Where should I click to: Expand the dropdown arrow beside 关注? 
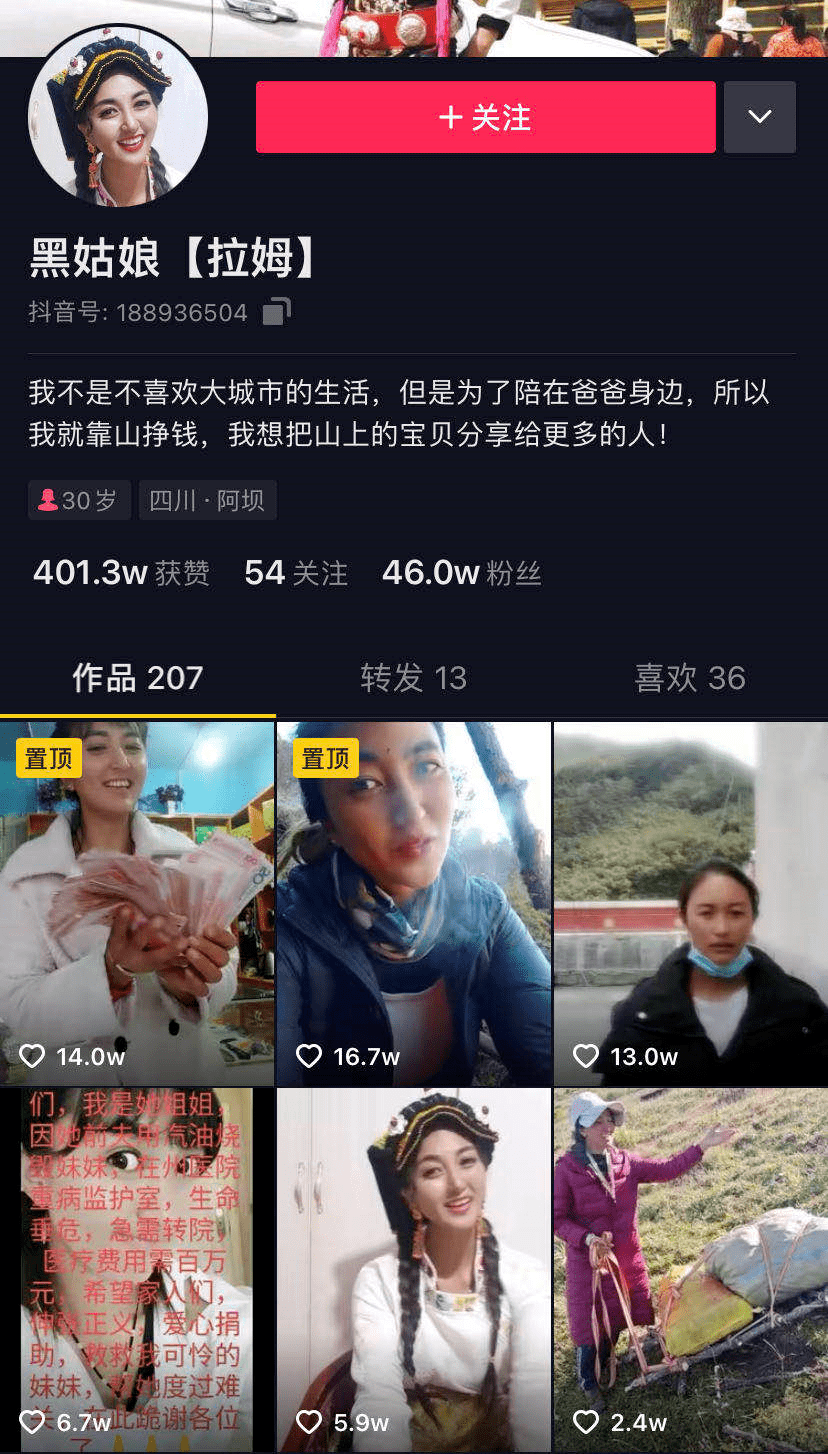point(759,118)
